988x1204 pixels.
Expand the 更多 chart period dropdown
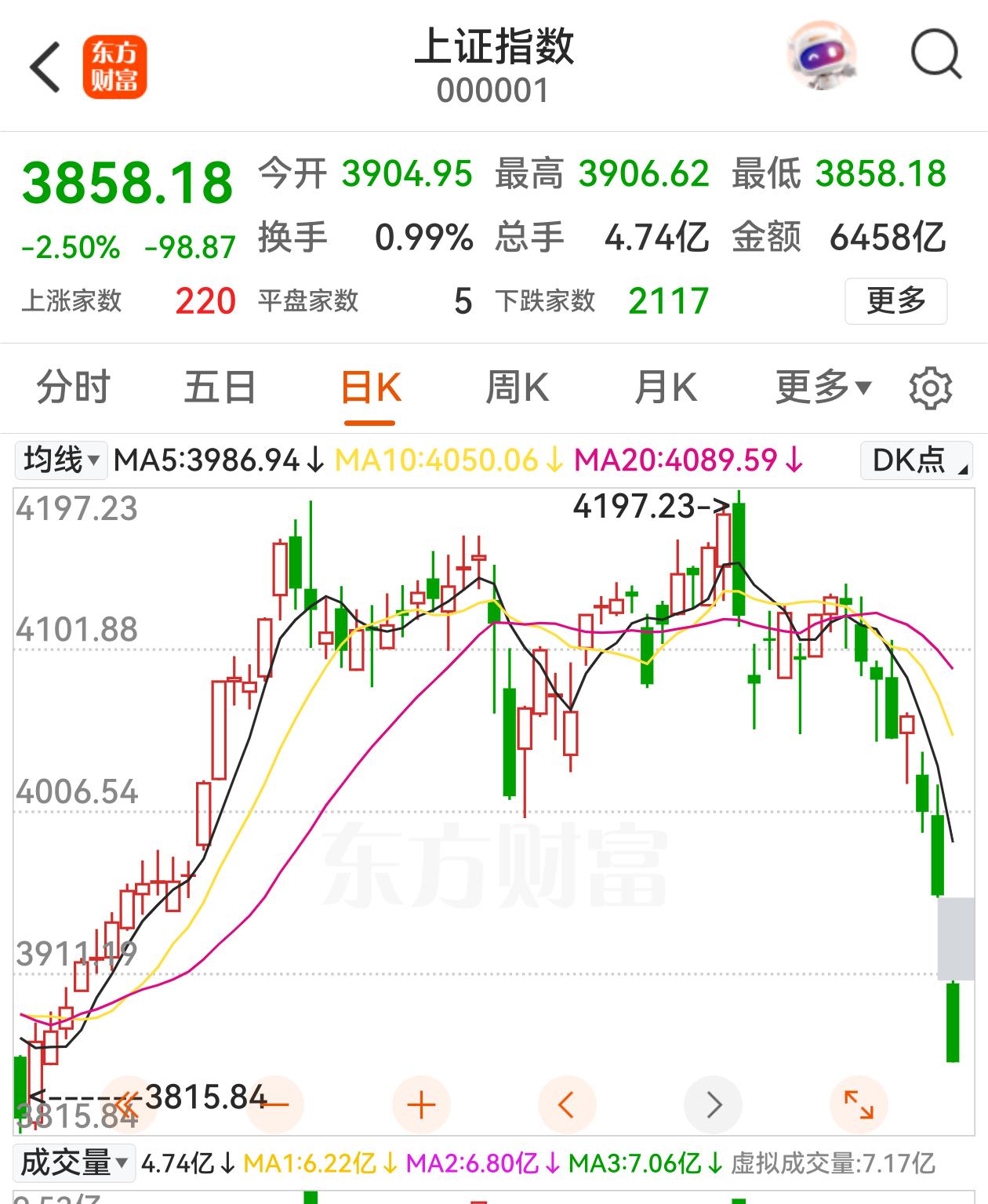pos(818,387)
